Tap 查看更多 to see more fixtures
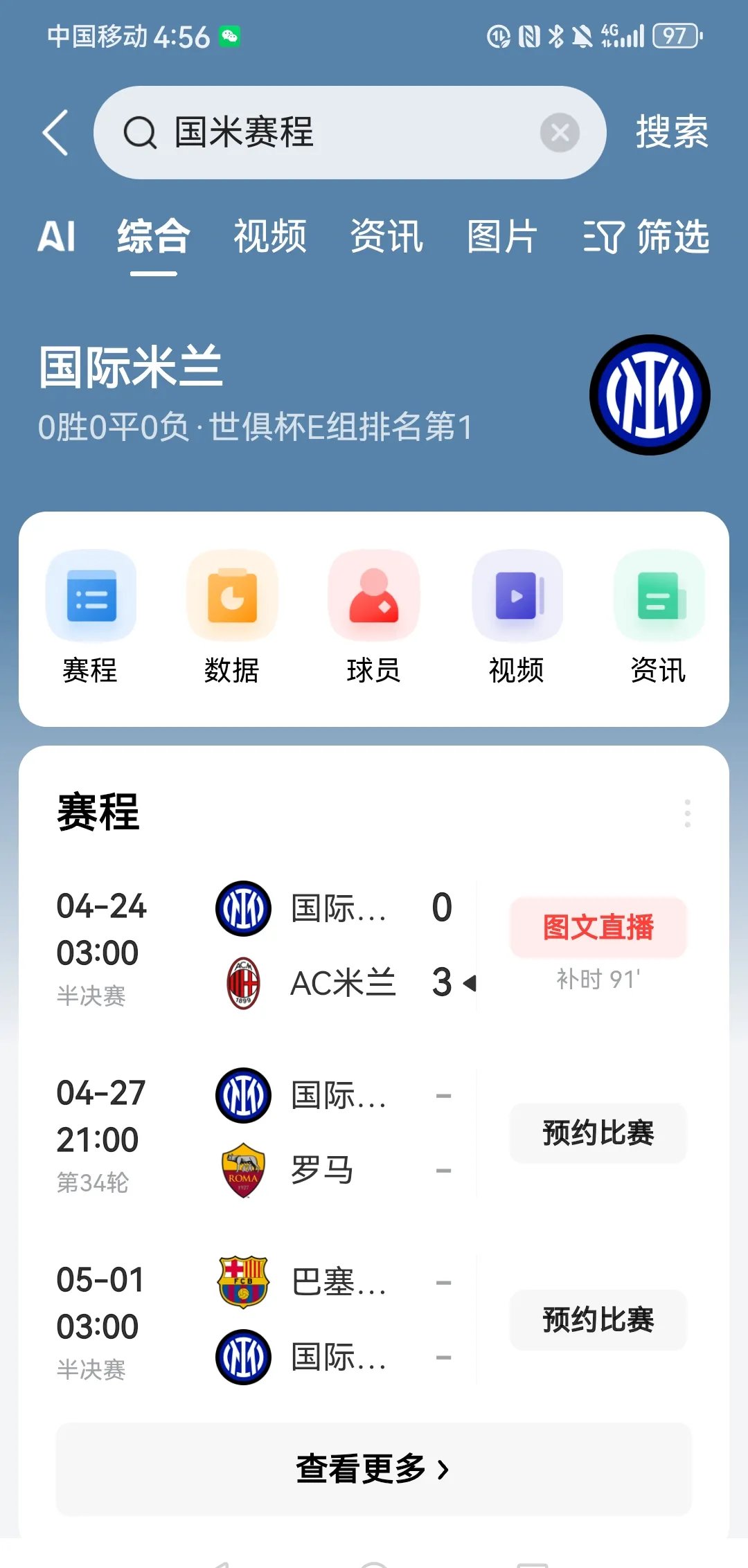 [374, 1468]
